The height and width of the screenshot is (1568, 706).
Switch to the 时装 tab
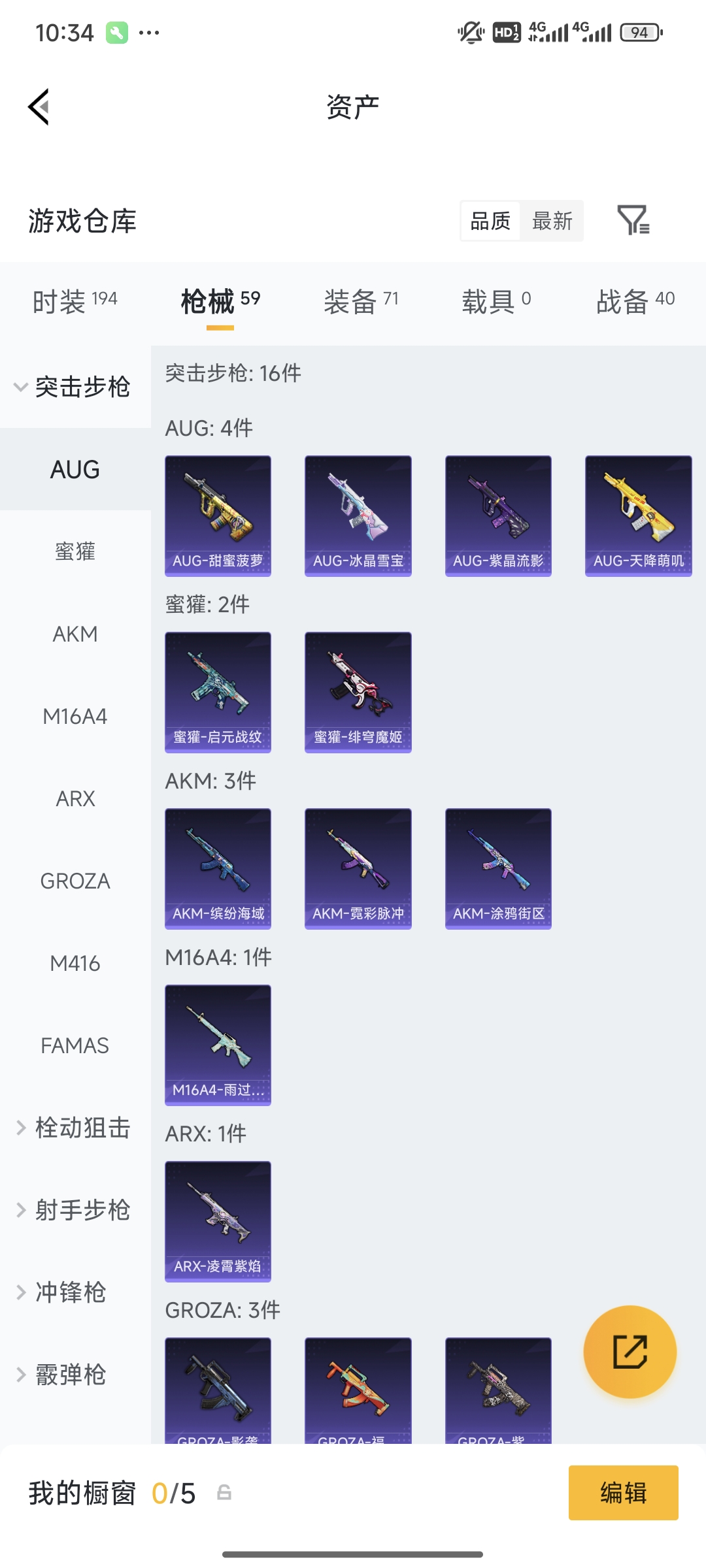pyautogui.click(x=75, y=301)
